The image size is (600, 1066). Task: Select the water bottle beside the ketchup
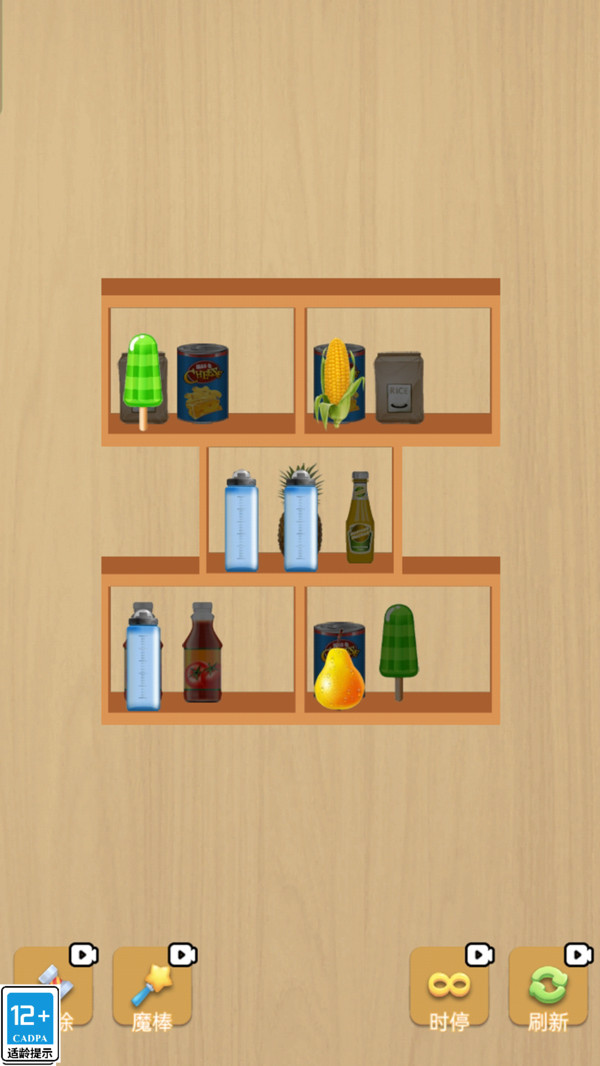[143, 656]
